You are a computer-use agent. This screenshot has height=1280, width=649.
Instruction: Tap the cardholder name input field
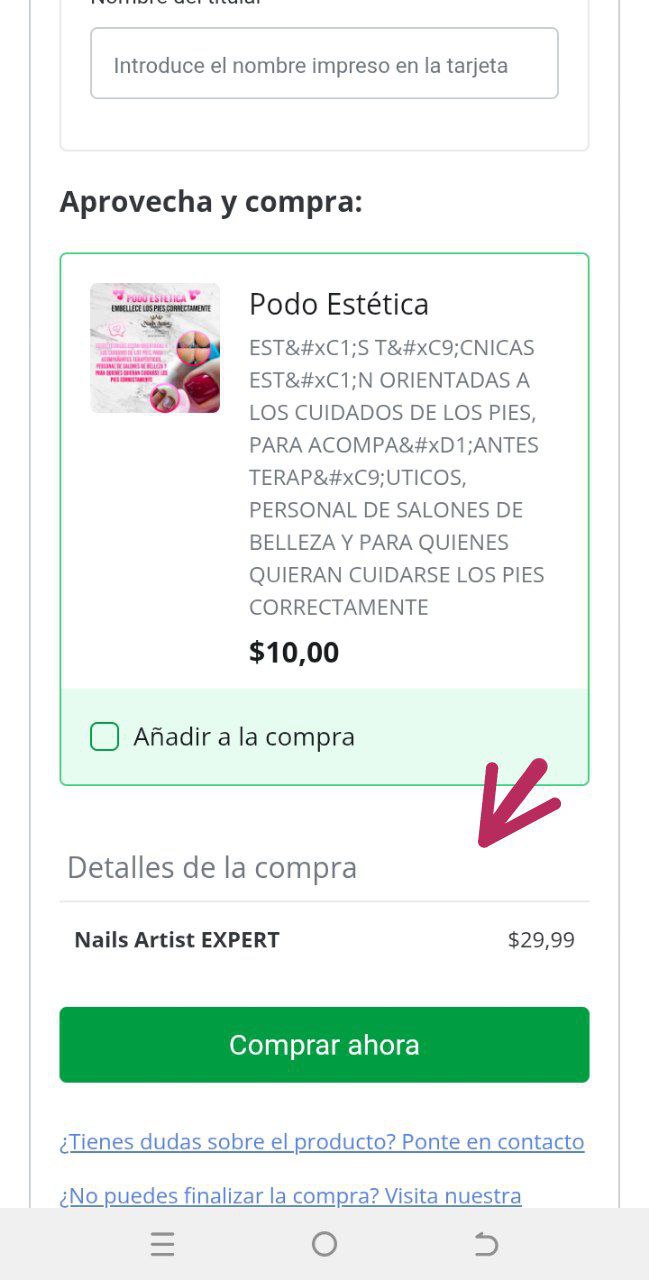click(324, 64)
